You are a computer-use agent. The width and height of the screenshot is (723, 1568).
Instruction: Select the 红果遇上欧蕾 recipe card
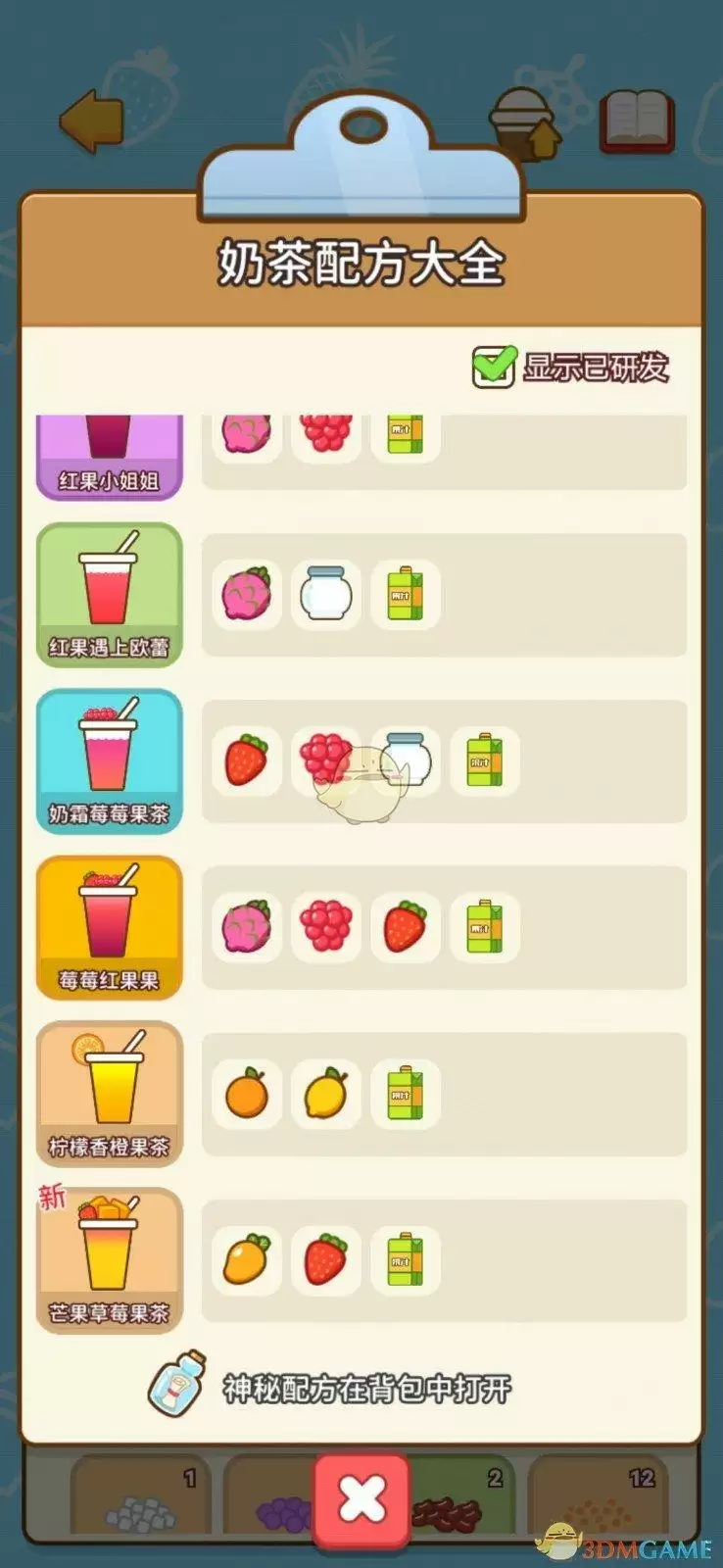click(x=110, y=595)
